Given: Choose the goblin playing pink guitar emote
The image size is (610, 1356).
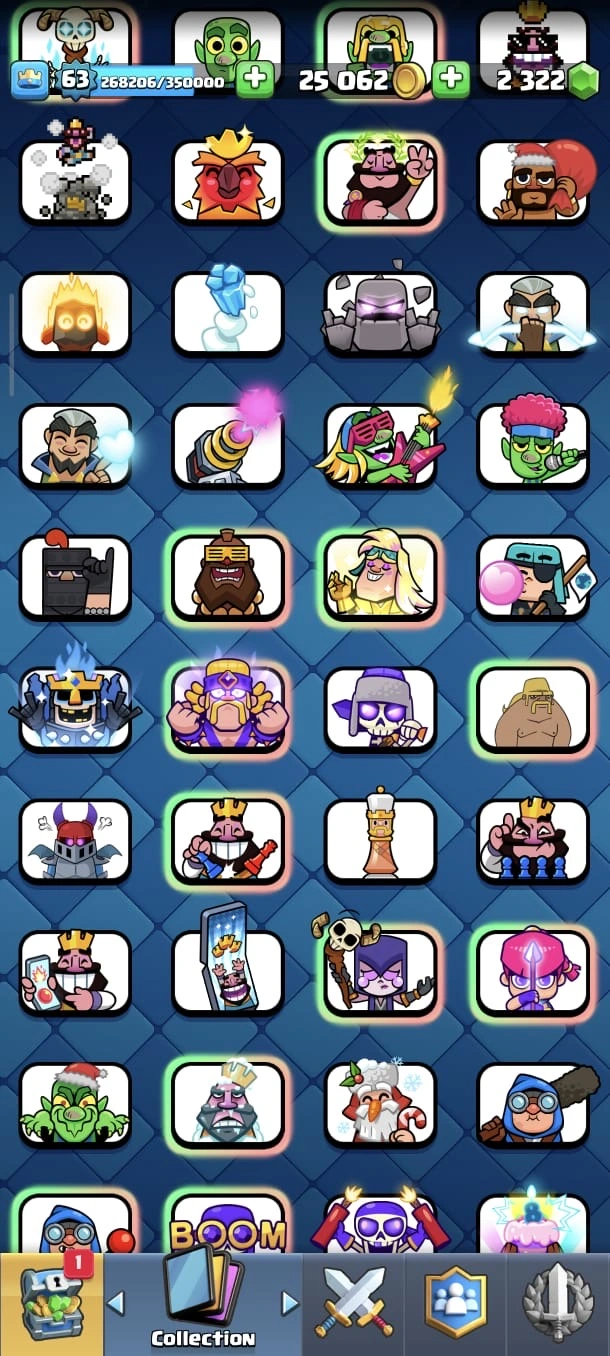Looking at the screenshot, I should pyautogui.click(x=380, y=445).
